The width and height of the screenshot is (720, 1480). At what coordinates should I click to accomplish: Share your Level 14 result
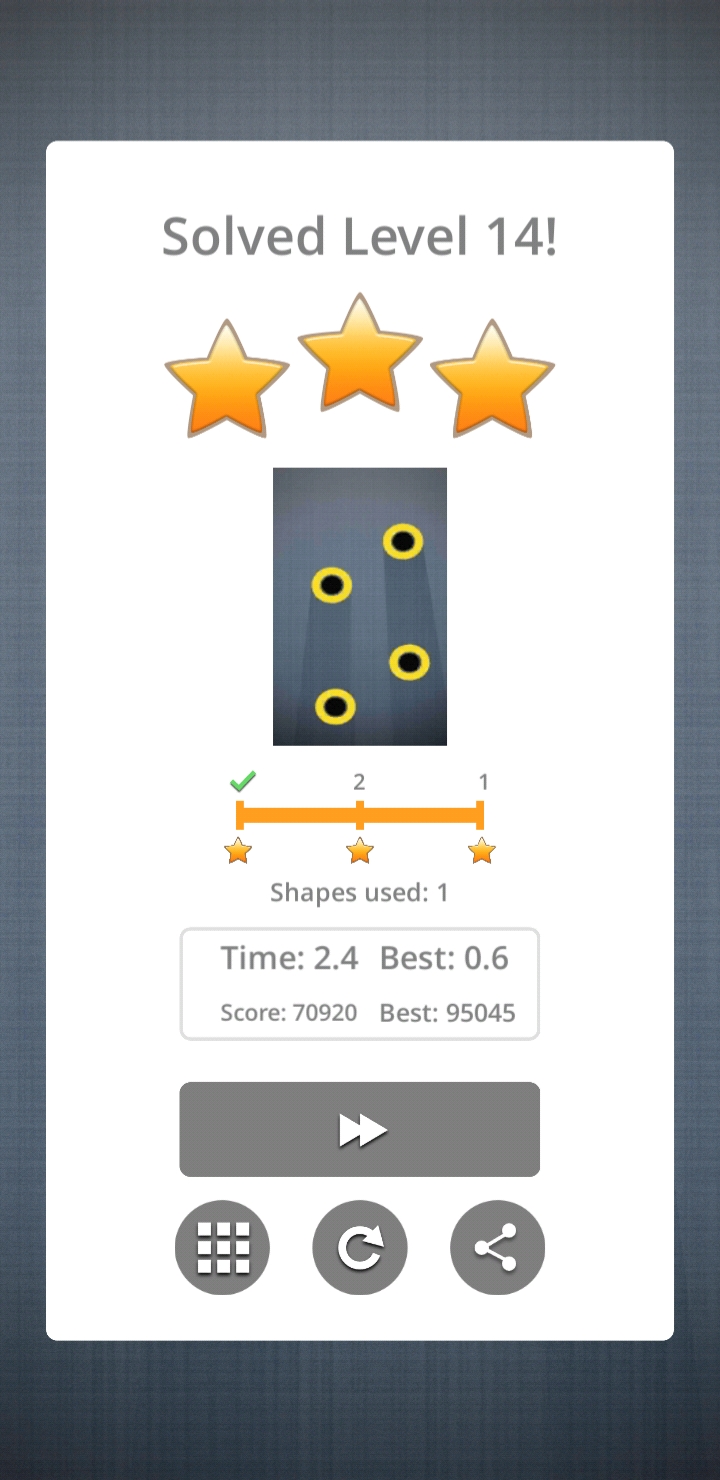[x=497, y=1247]
